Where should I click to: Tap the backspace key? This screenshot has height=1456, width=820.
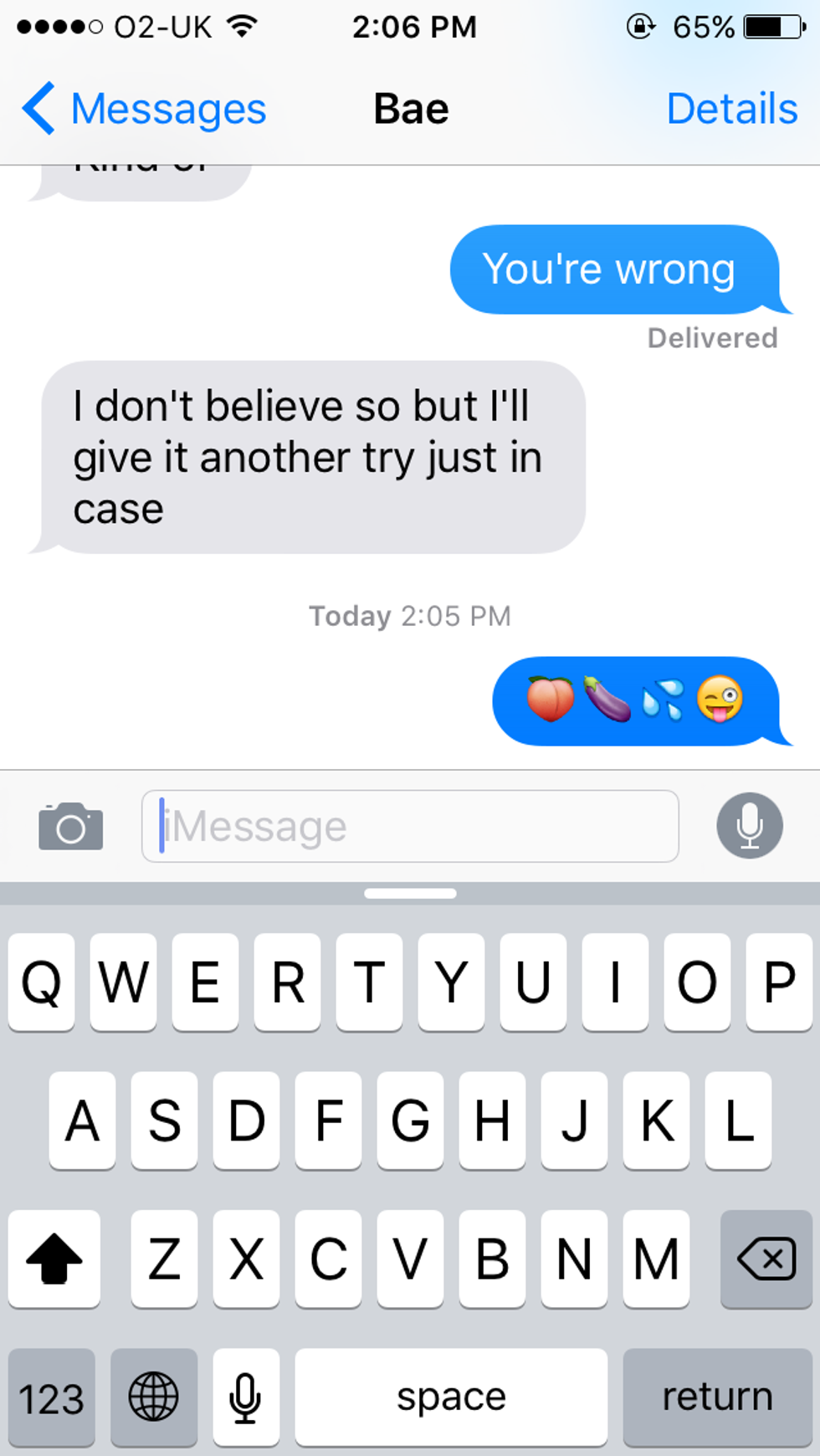point(766,1259)
